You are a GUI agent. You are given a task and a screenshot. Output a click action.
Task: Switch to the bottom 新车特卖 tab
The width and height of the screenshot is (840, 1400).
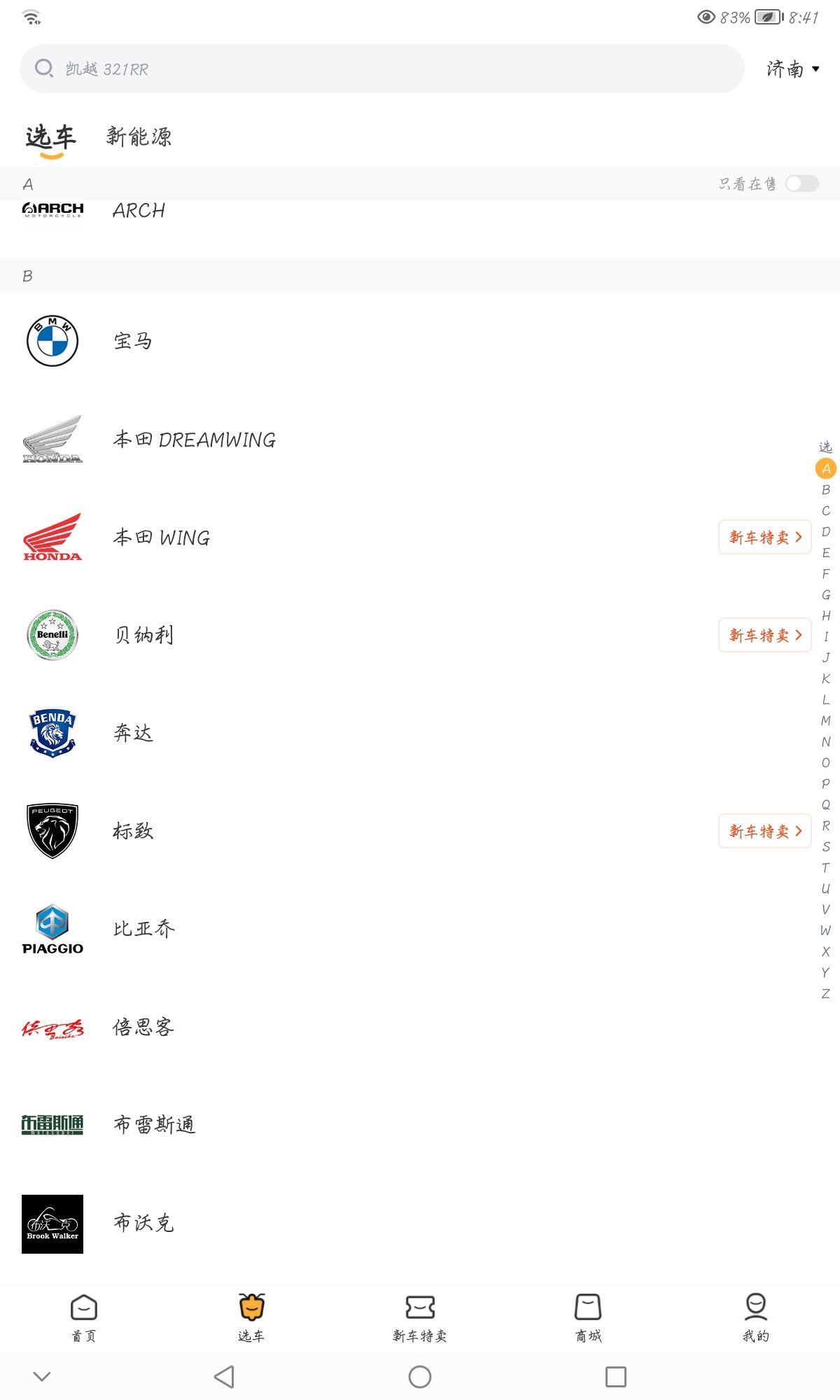pyautogui.click(x=420, y=1317)
